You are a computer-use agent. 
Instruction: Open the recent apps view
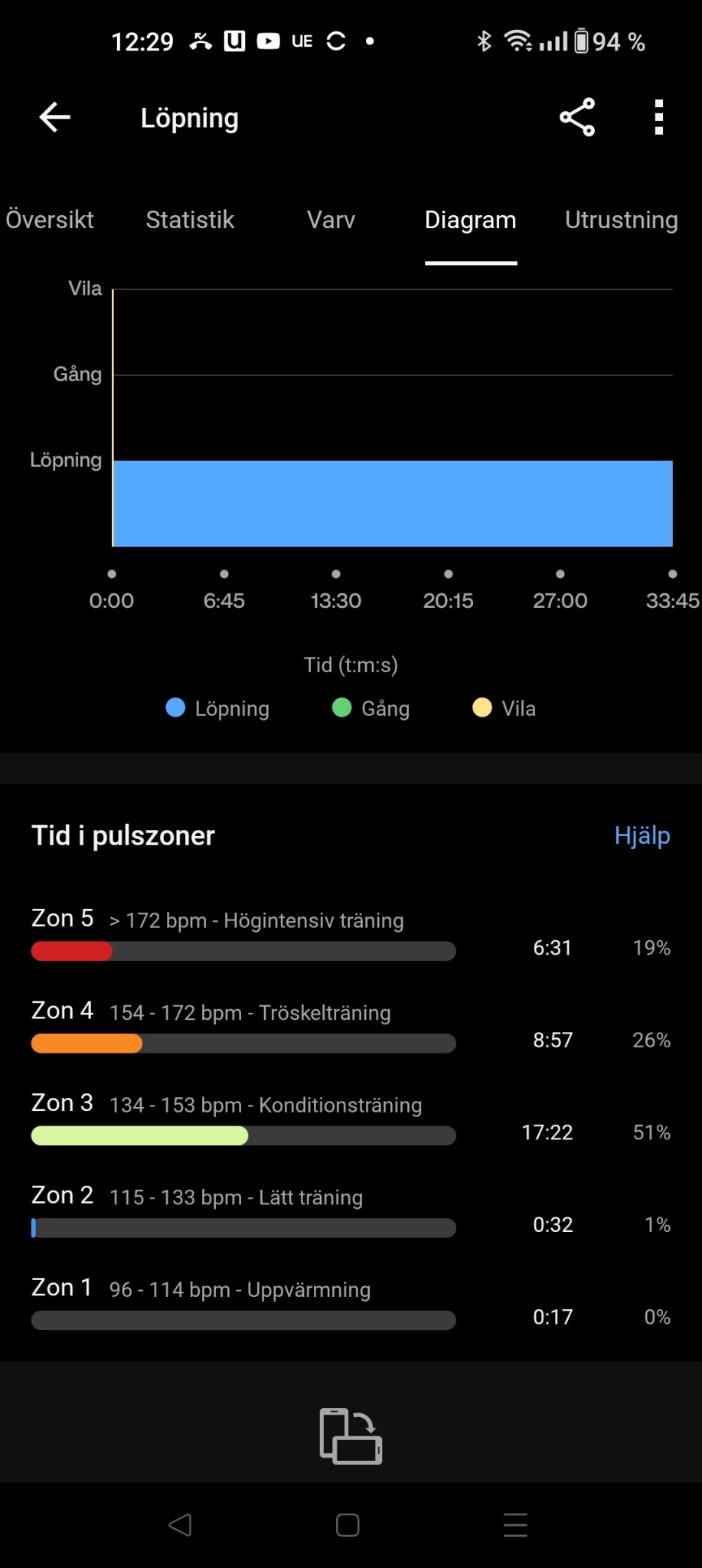[x=515, y=1525]
